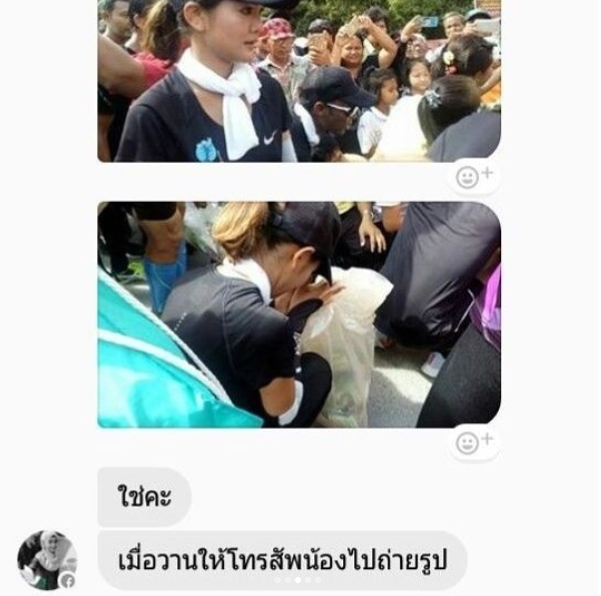Open the top photo of woman in crowd

pyautogui.click(x=298, y=80)
